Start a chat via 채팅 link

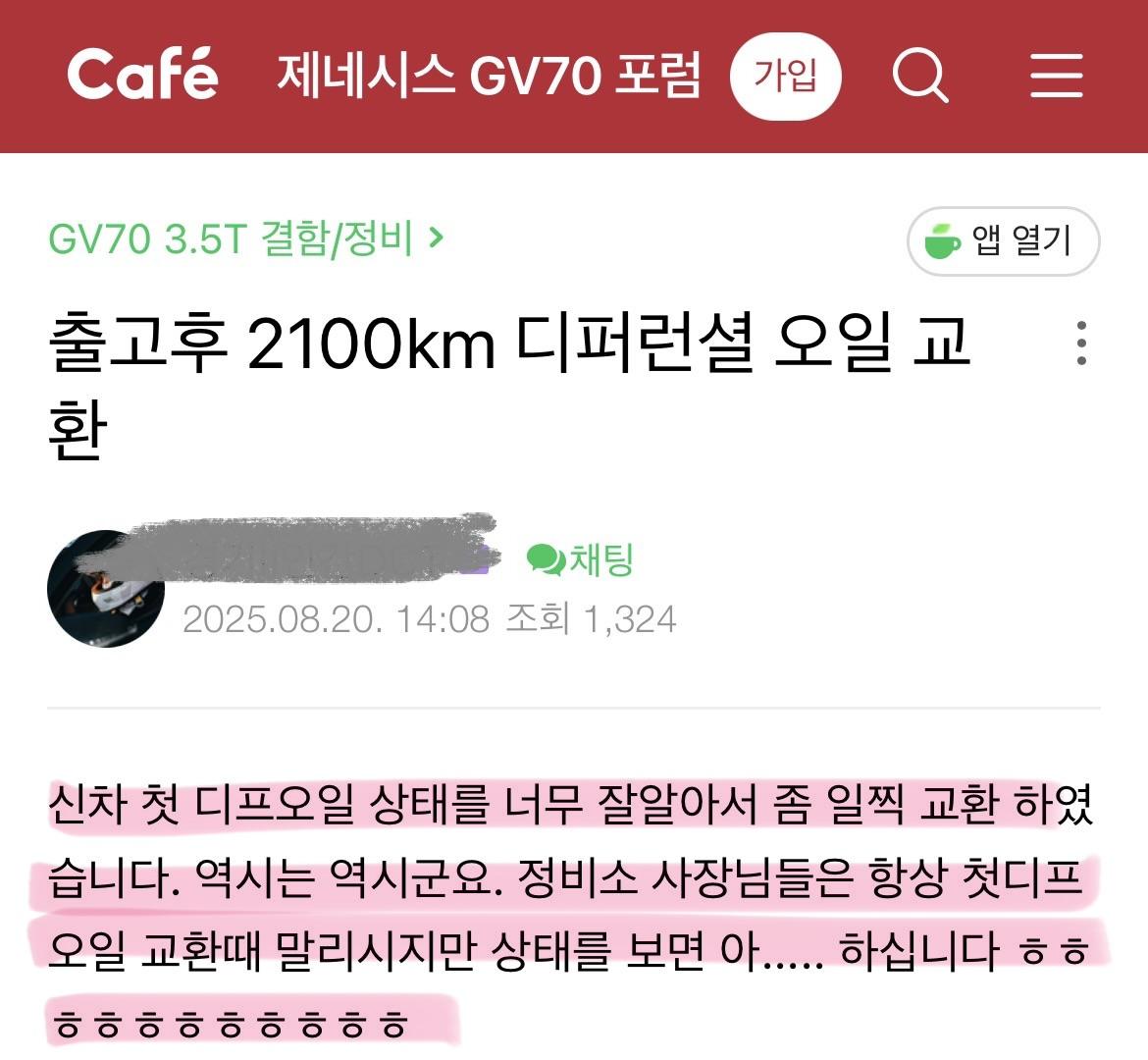click(x=581, y=559)
